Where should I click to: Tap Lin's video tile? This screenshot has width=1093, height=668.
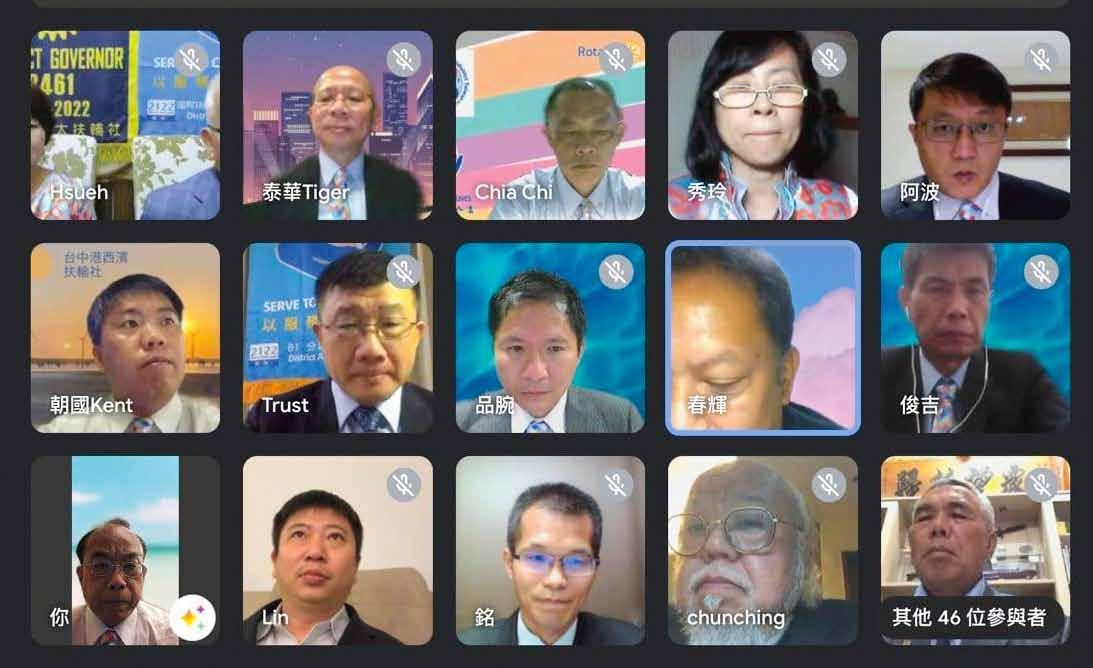338,551
